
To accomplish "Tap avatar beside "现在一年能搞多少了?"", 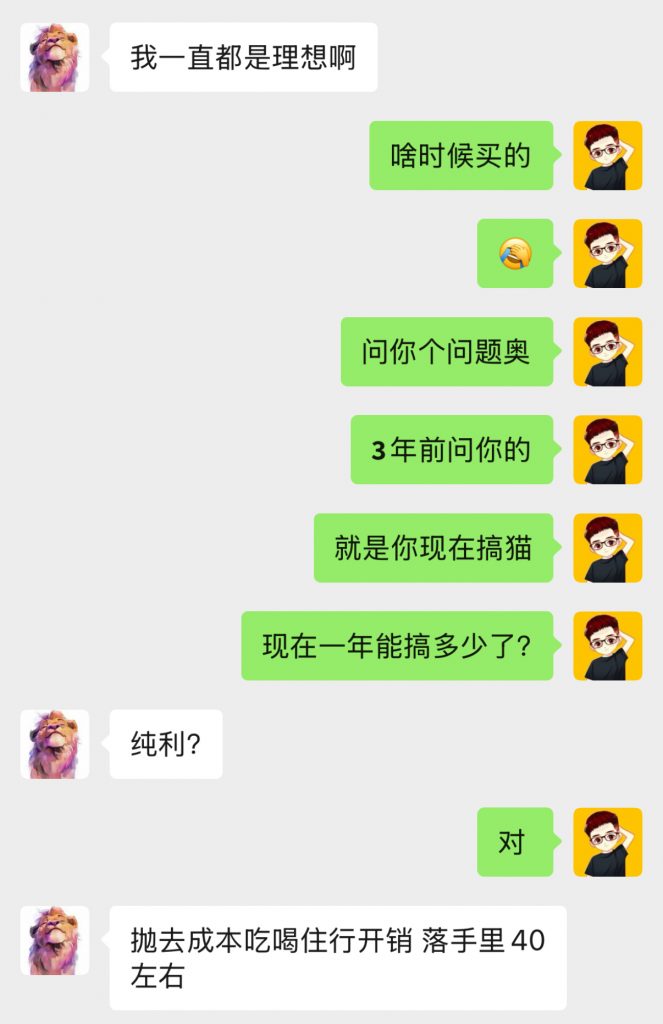I will point(607,645).
